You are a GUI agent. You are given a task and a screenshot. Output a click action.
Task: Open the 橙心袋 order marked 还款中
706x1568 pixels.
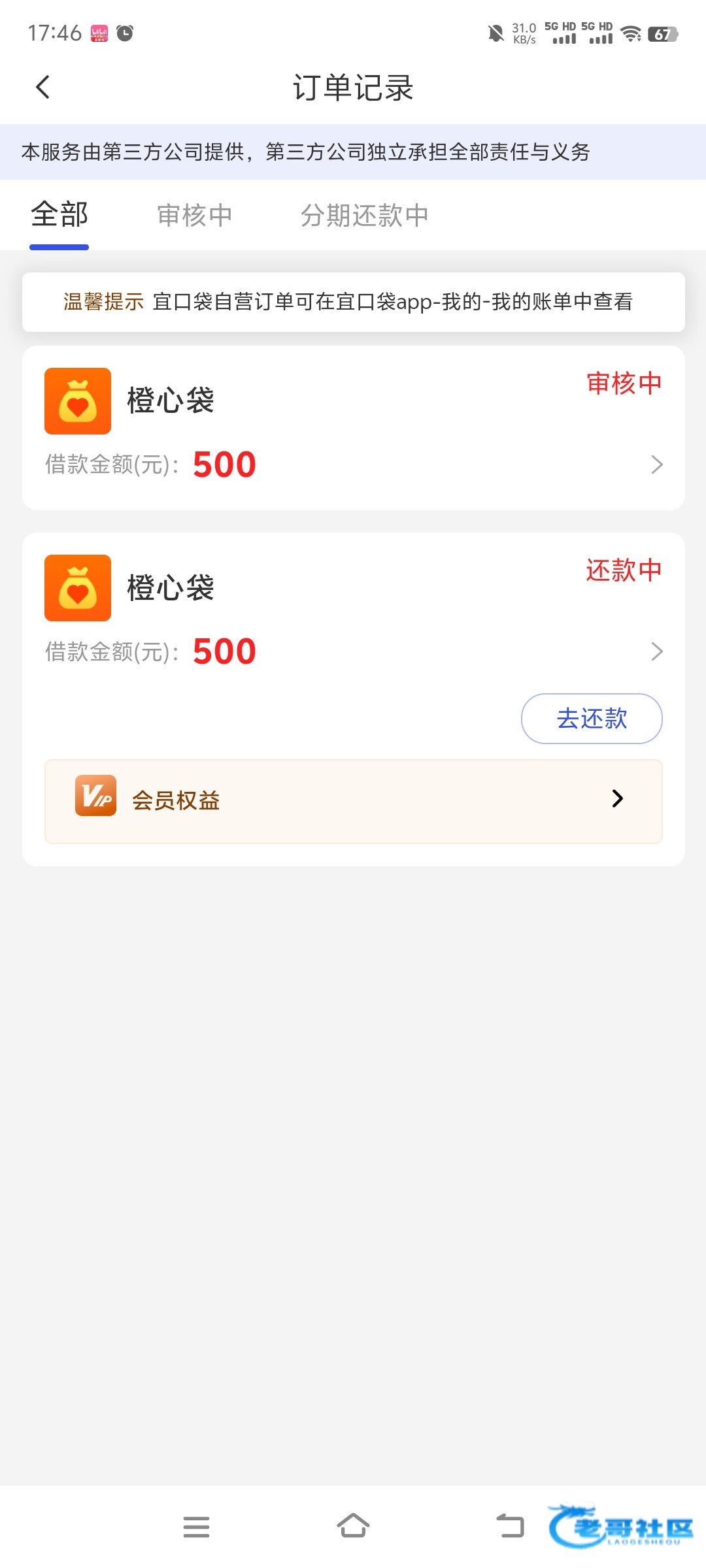(x=353, y=614)
